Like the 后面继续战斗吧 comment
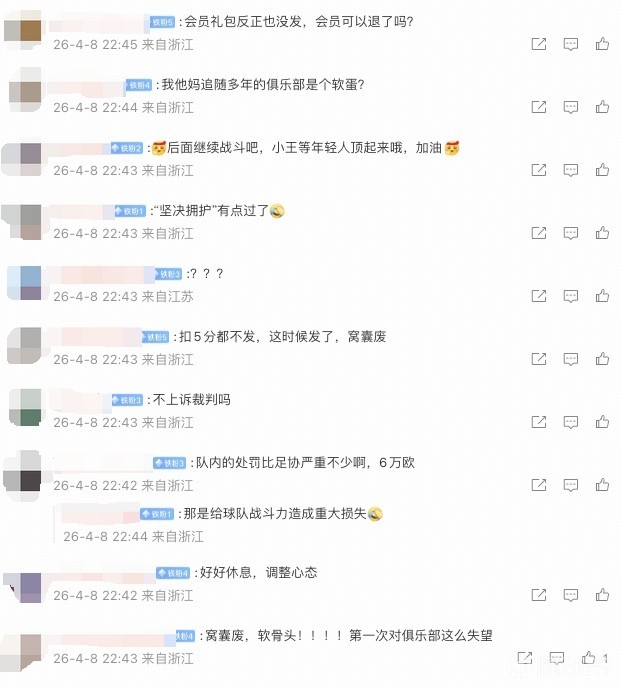Screen dimensions: 621x689 (602, 170)
